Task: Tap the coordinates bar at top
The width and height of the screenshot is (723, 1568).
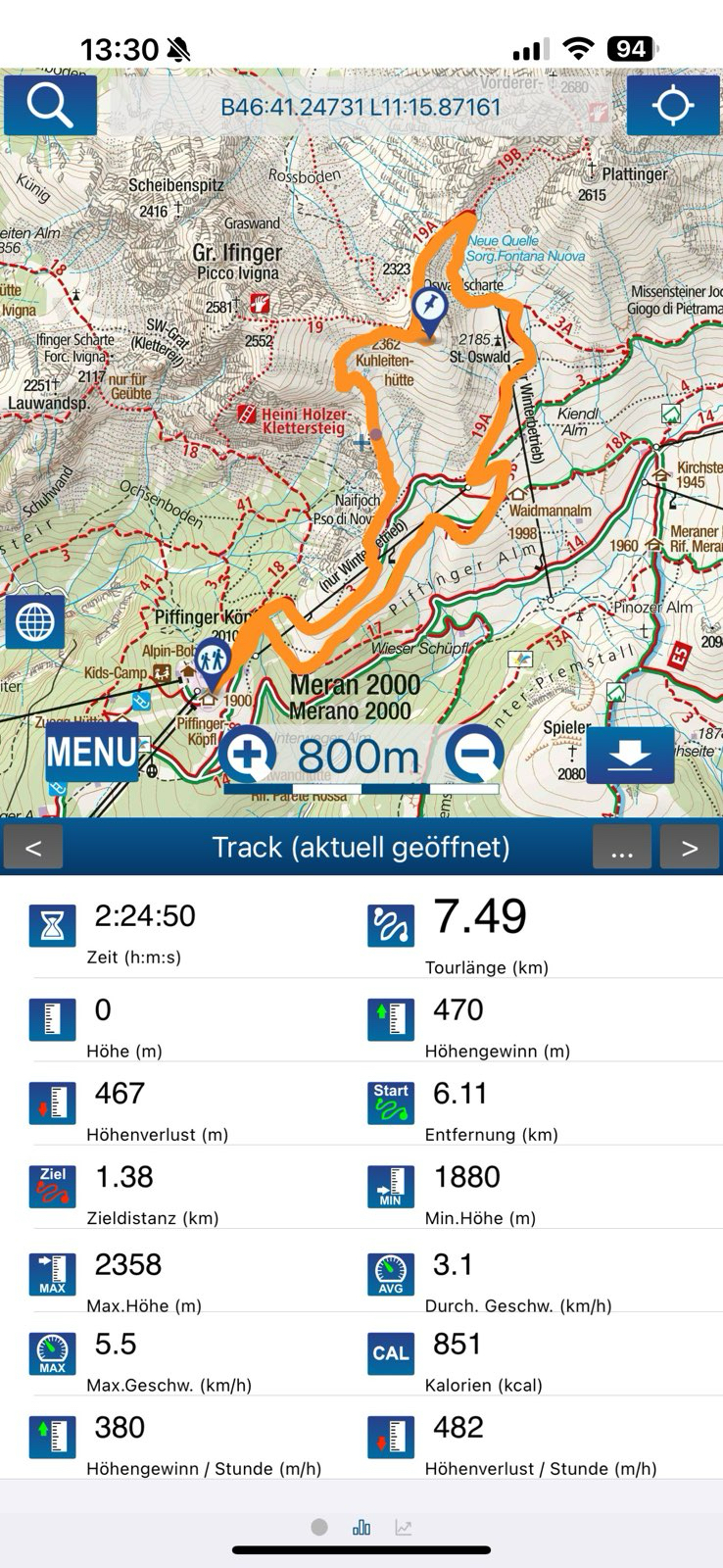Action: 361,106
